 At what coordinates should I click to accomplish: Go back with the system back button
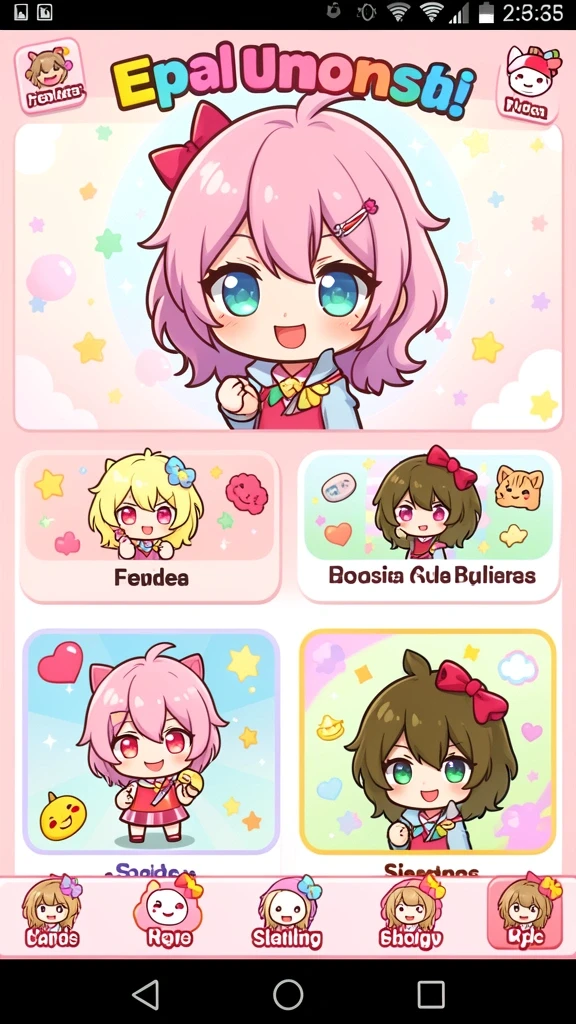(145, 995)
